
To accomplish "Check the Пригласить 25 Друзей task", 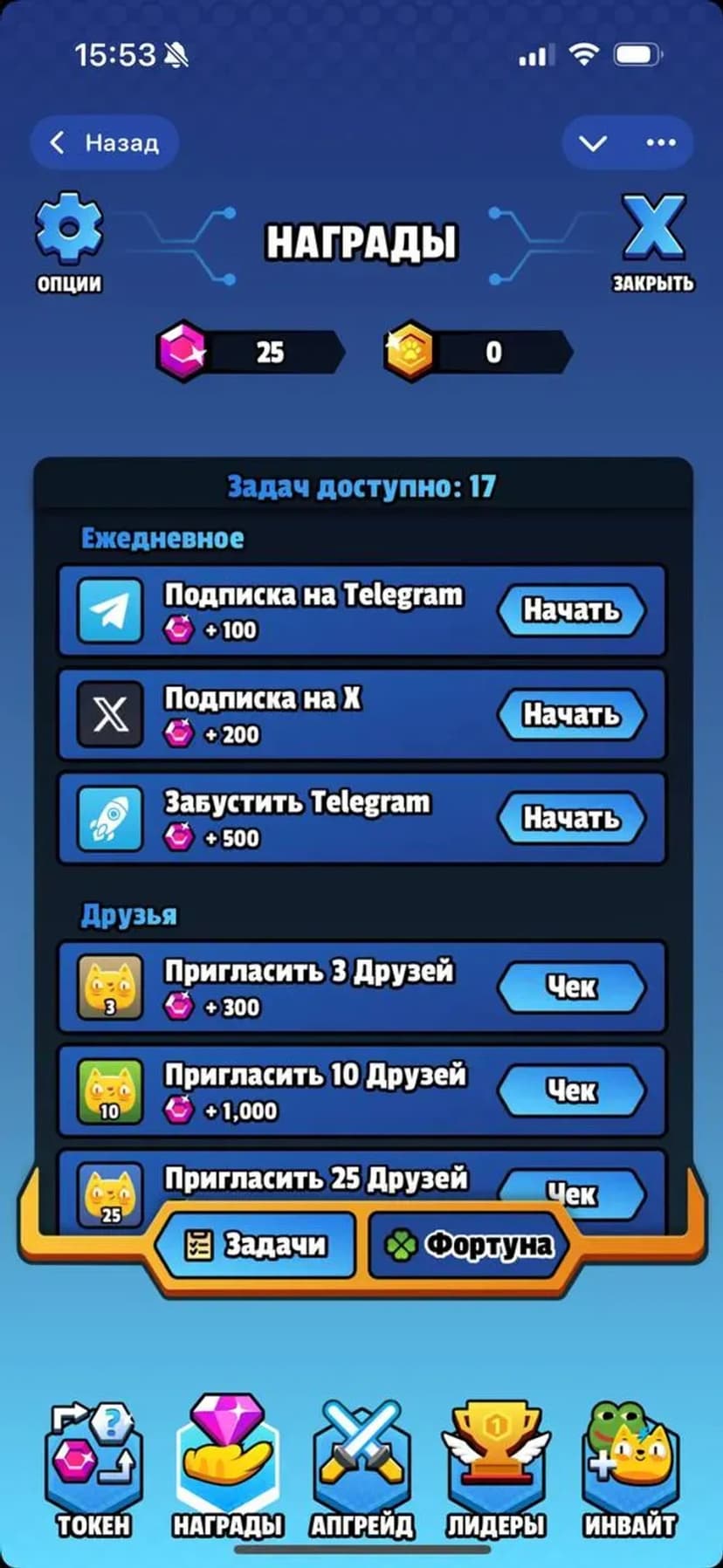I will (571, 1192).
